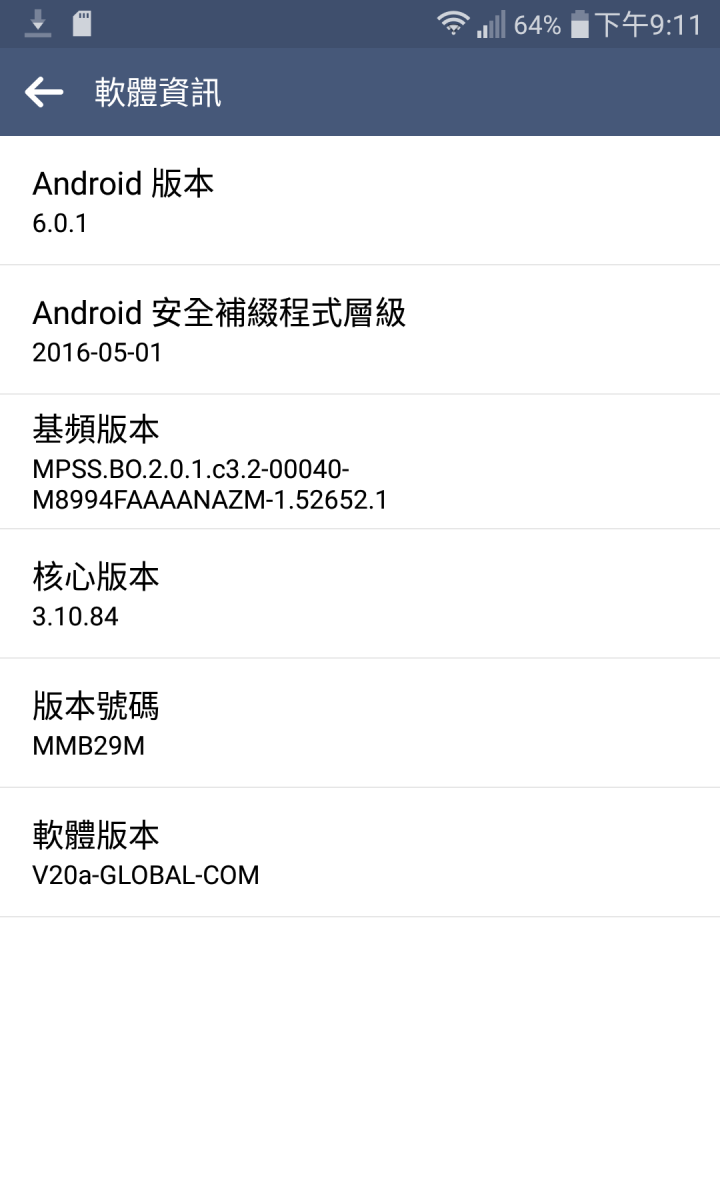
Task: Tap the 版本號碼 MMB29M row
Action: pos(360,723)
